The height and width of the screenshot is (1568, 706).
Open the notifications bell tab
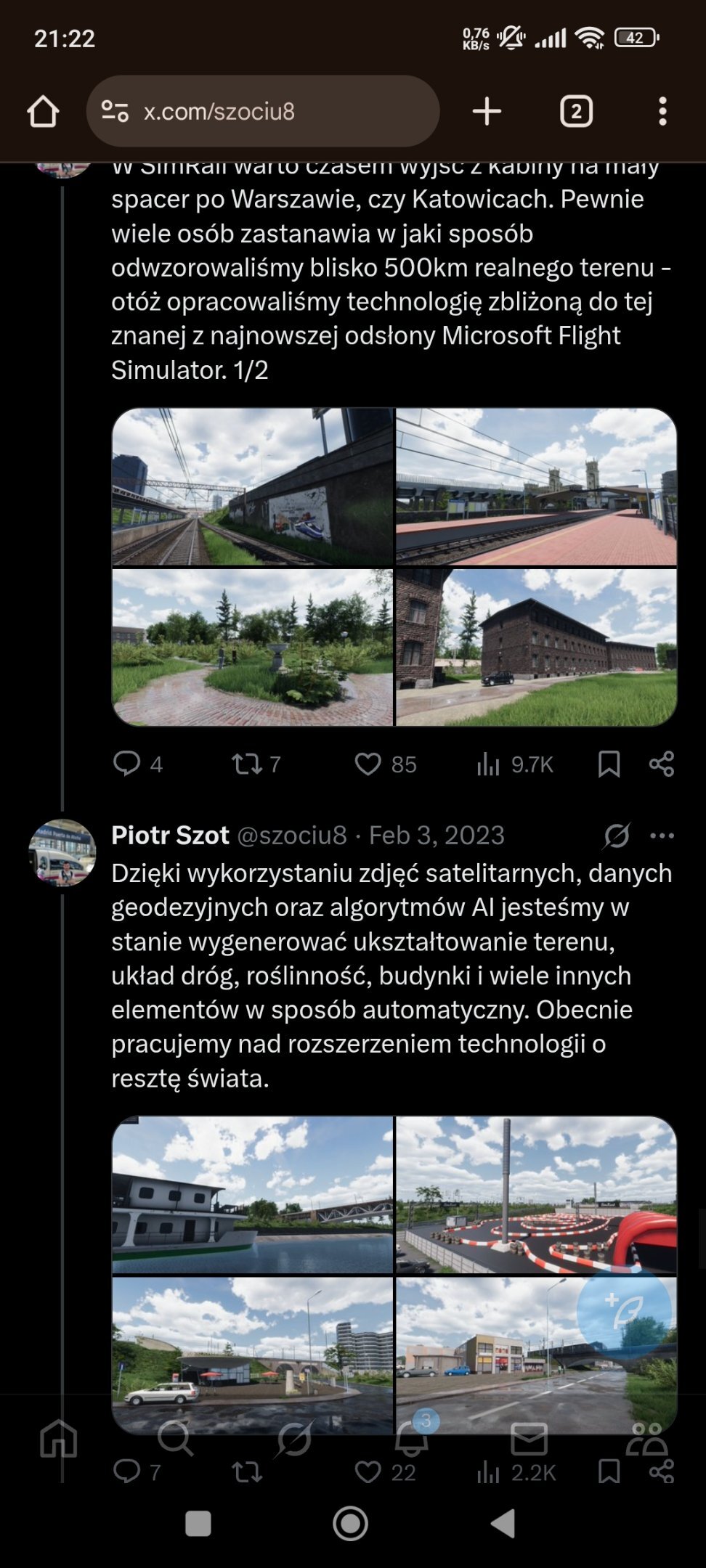(x=411, y=1439)
